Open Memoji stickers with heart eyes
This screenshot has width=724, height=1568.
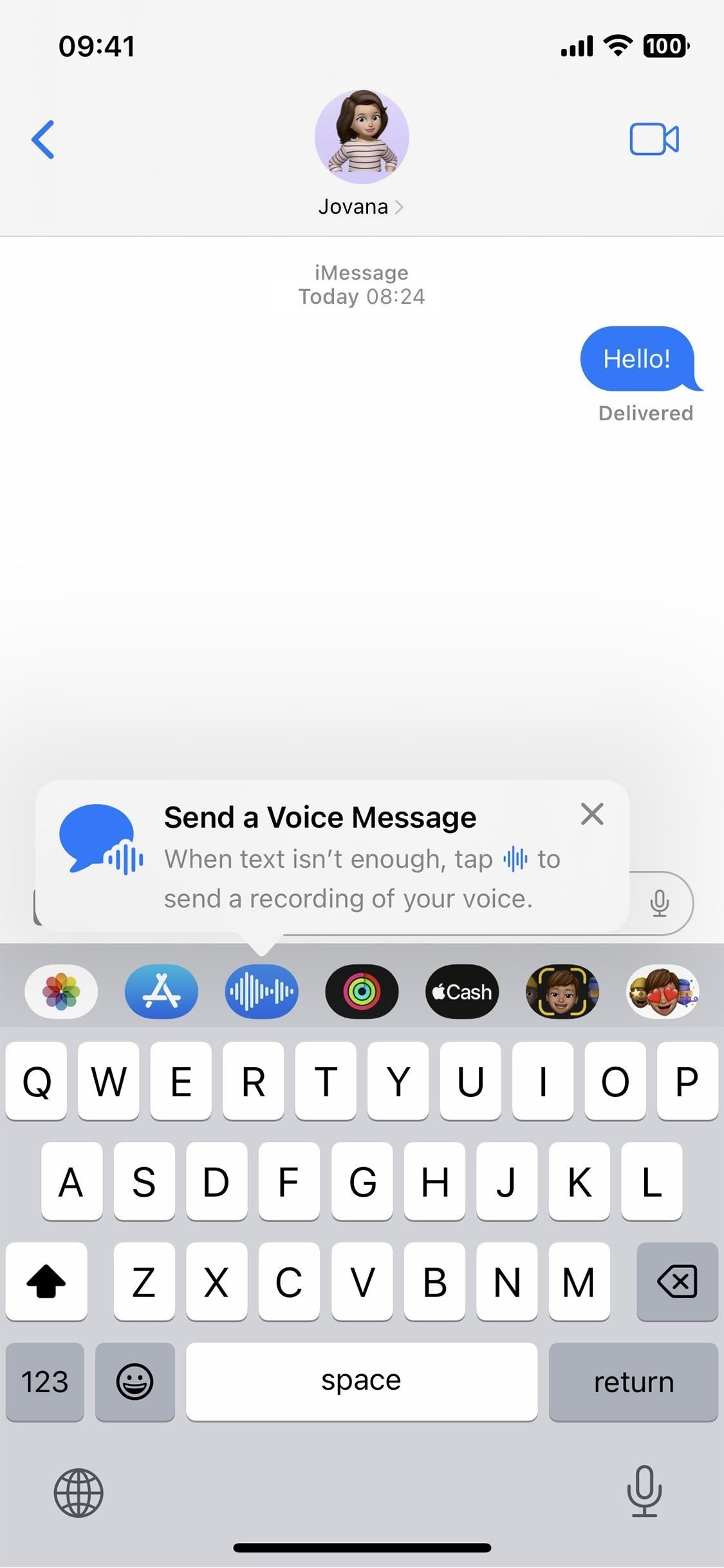[x=663, y=991]
